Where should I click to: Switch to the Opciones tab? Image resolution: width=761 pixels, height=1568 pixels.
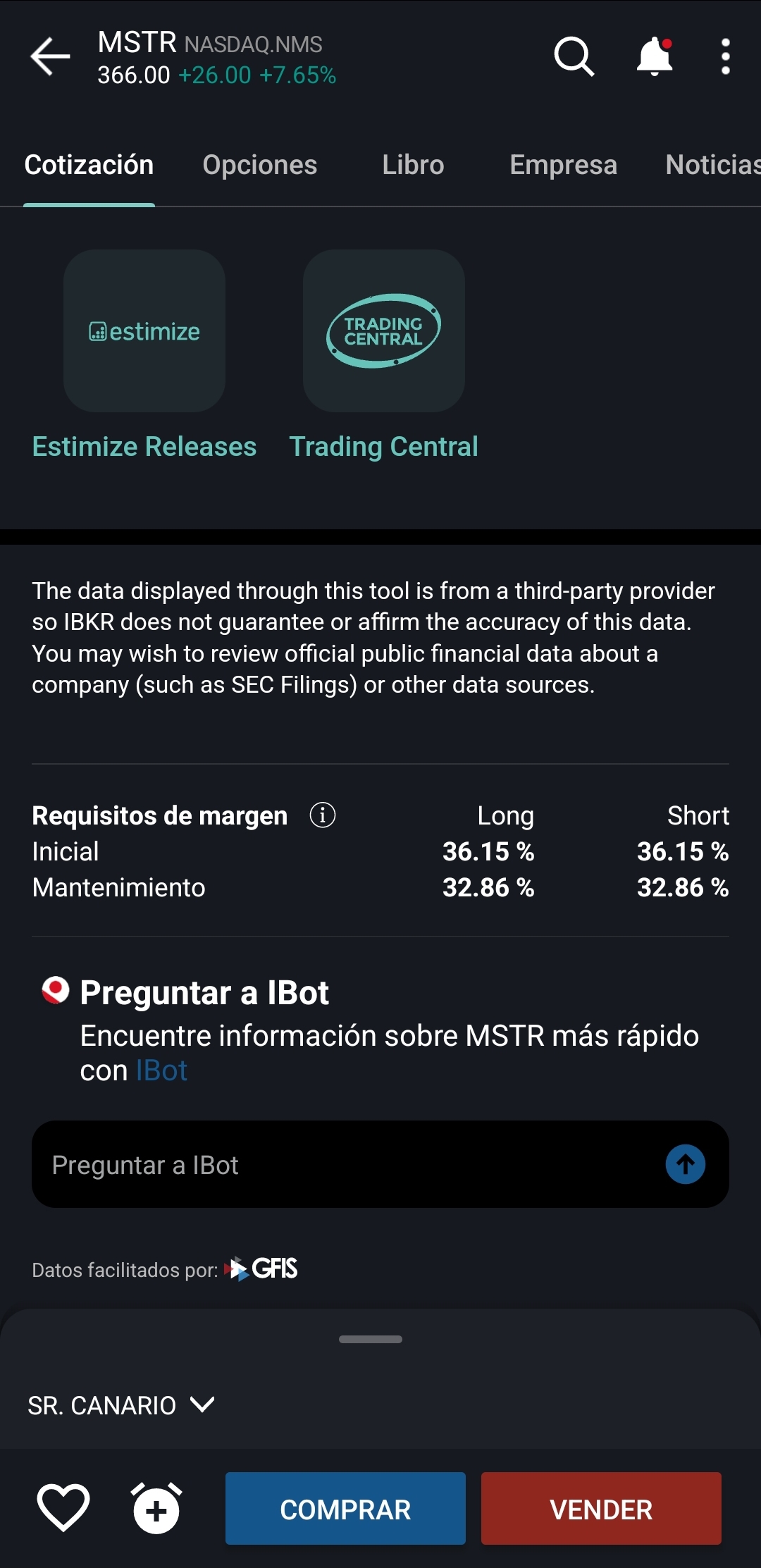[x=260, y=165]
